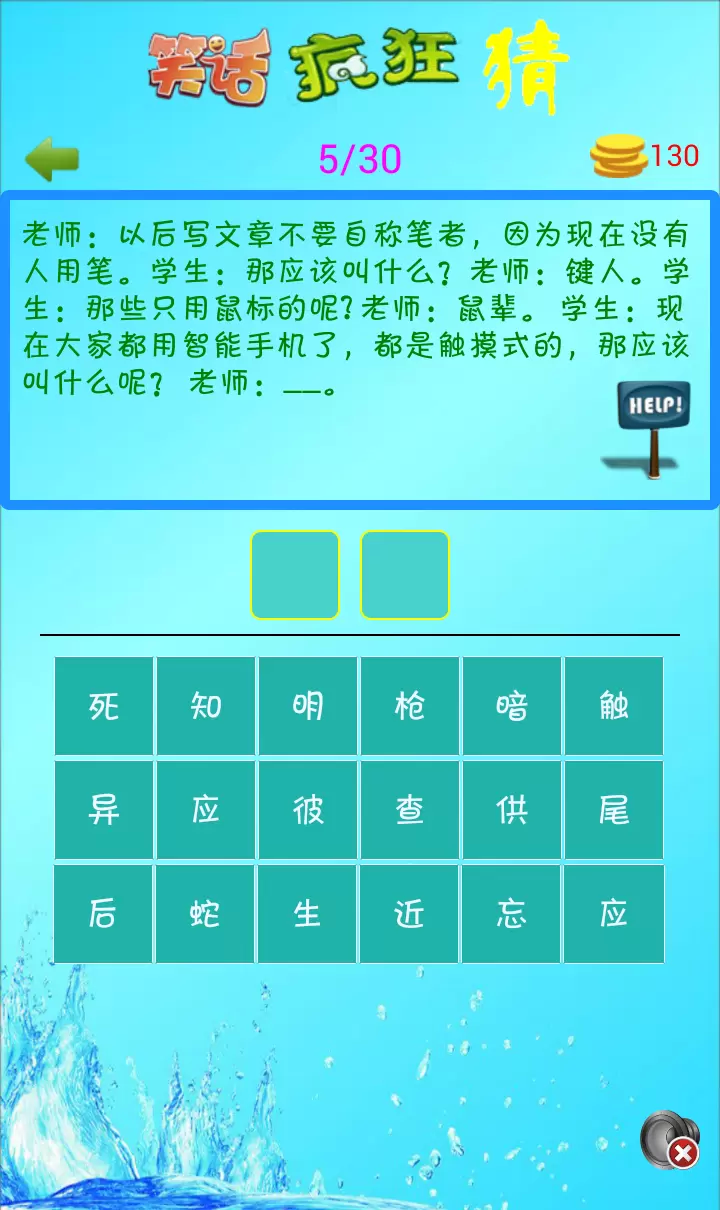The height and width of the screenshot is (1210, 720).
Task: Tap the character tile 枪
Action: pyautogui.click(x=410, y=706)
